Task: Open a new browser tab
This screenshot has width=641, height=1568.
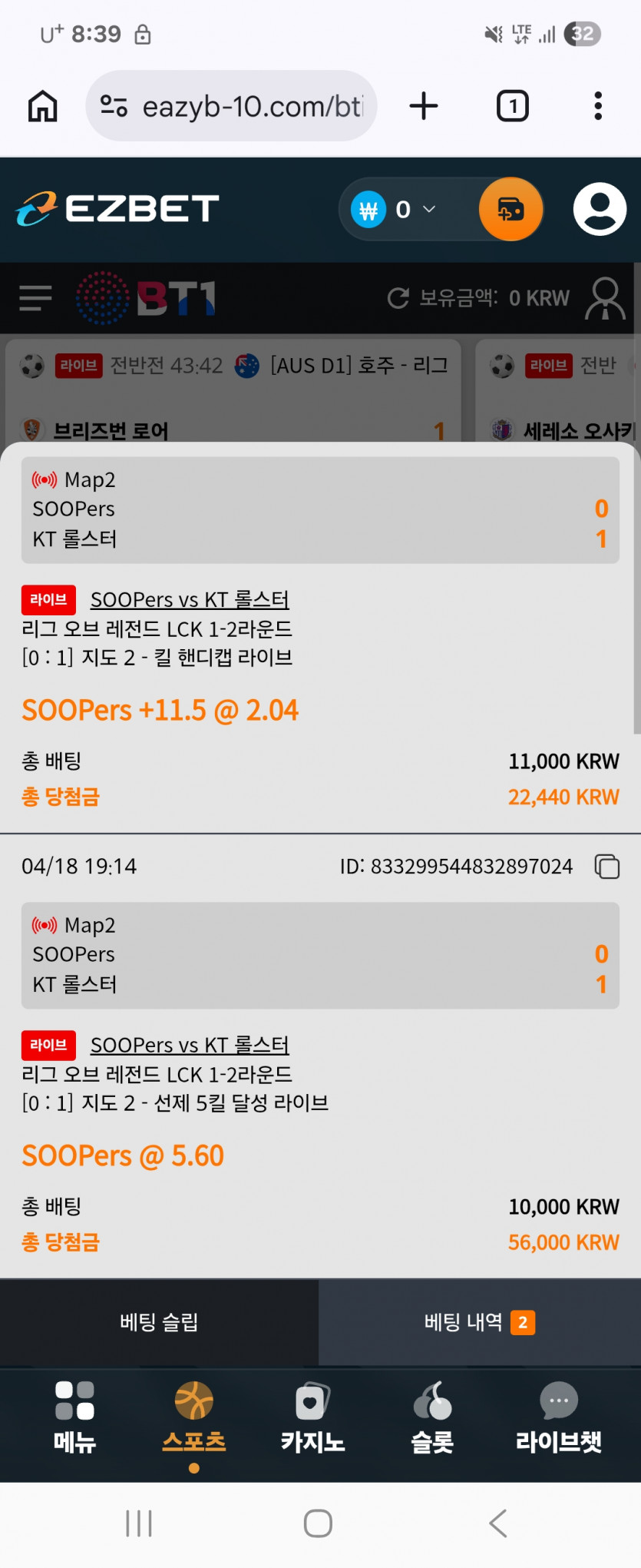Action: click(424, 106)
